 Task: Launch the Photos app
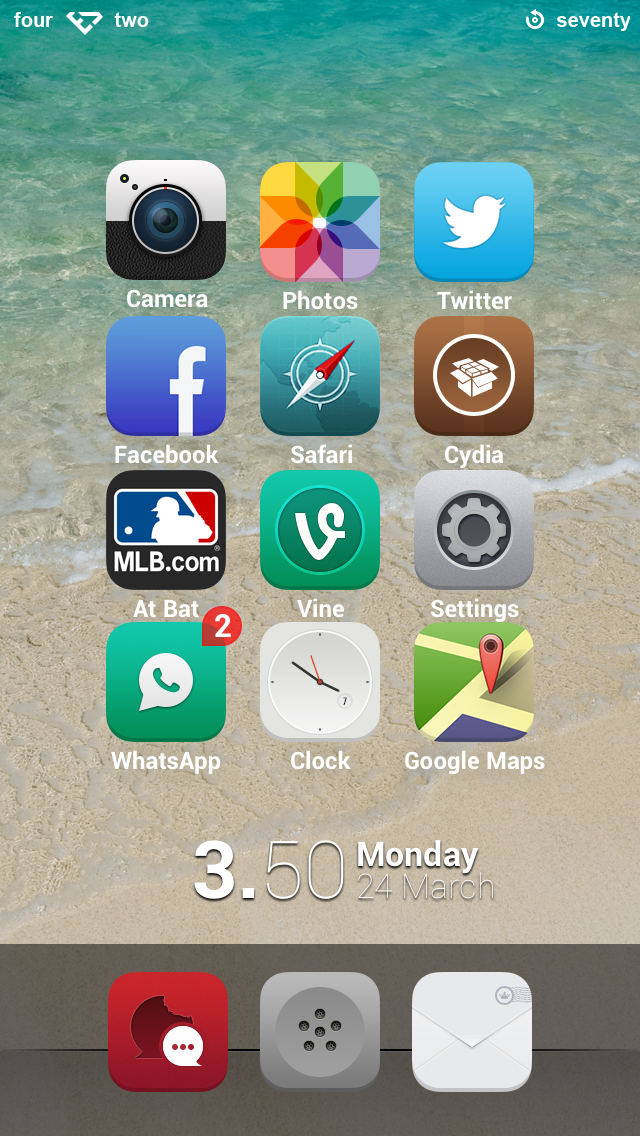(x=320, y=222)
